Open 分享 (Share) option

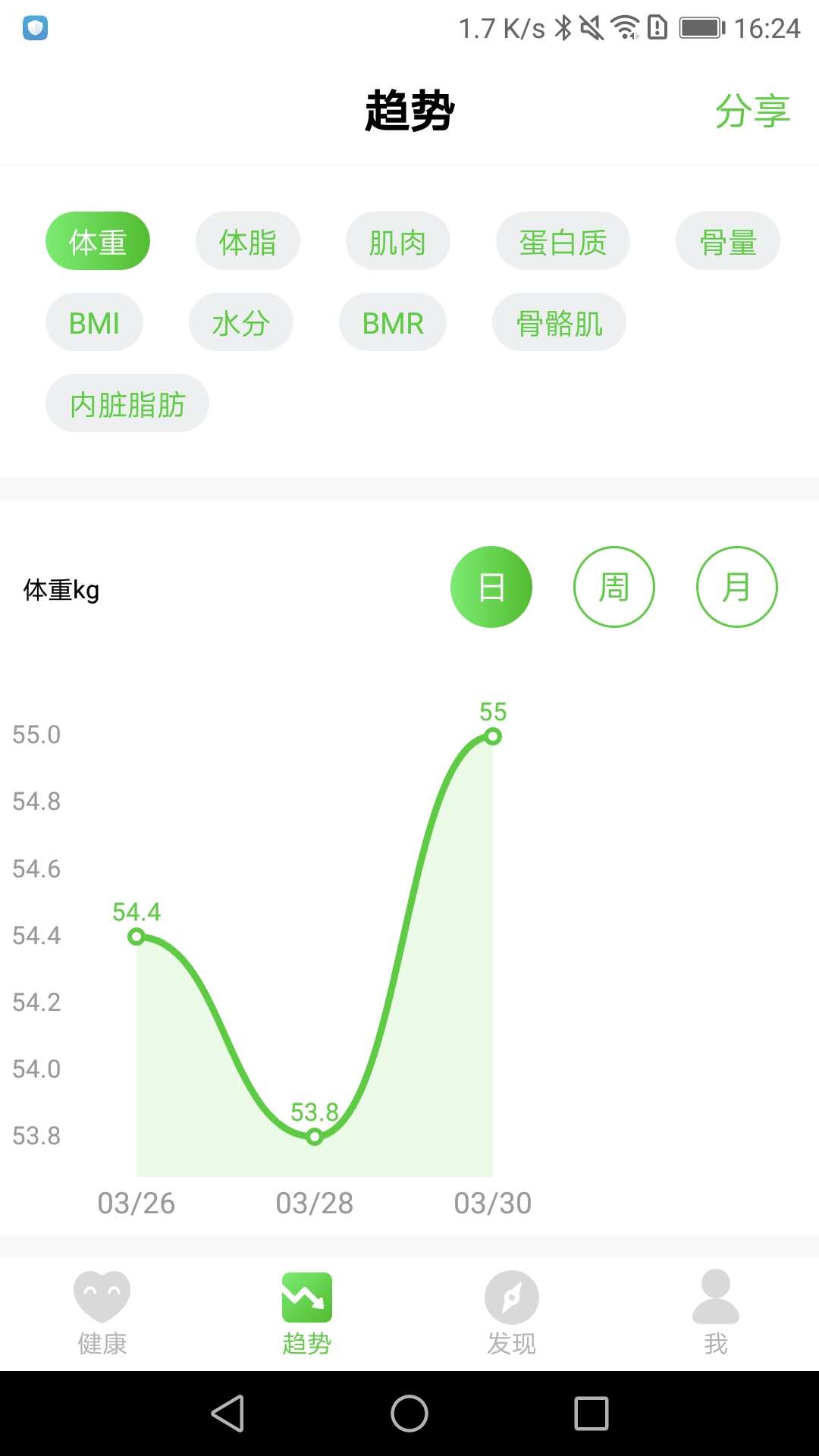tap(755, 112)
